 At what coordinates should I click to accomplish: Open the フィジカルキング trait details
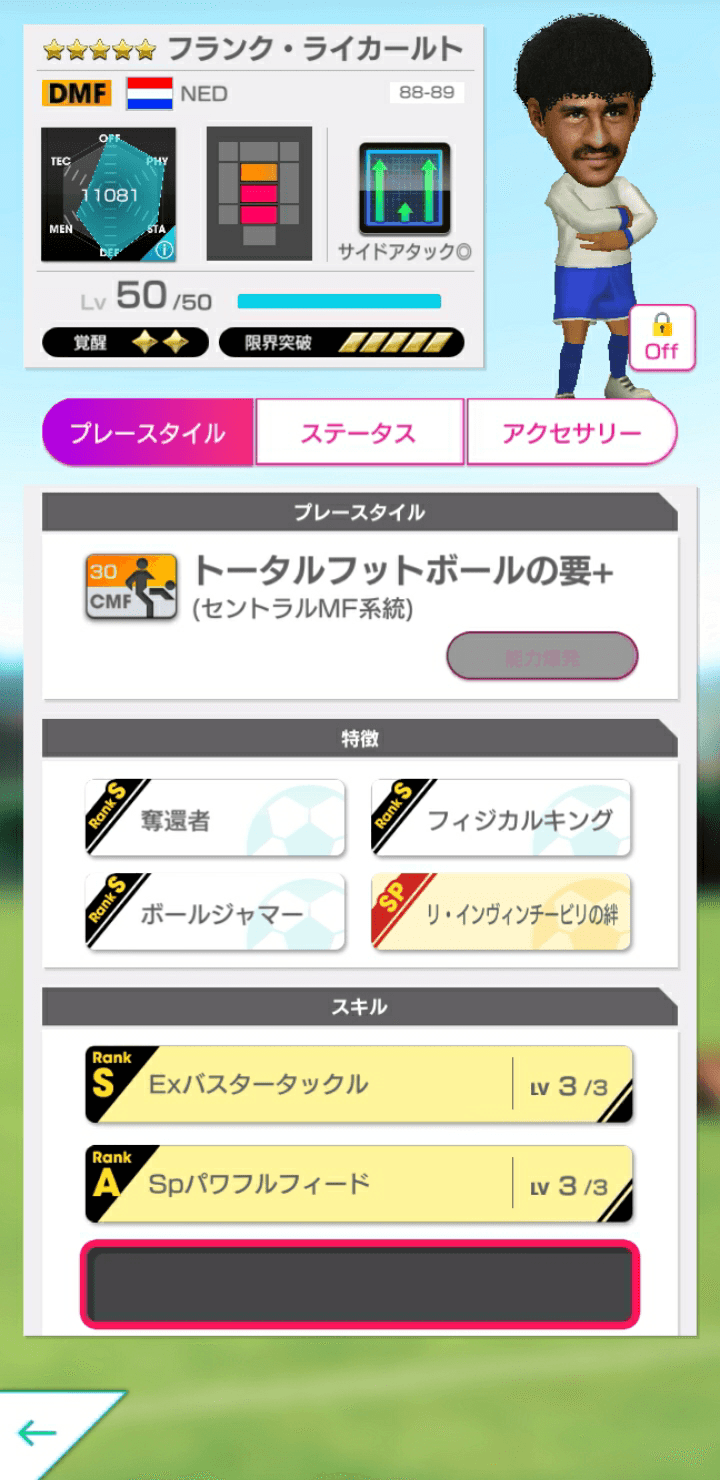pos(501,819)
